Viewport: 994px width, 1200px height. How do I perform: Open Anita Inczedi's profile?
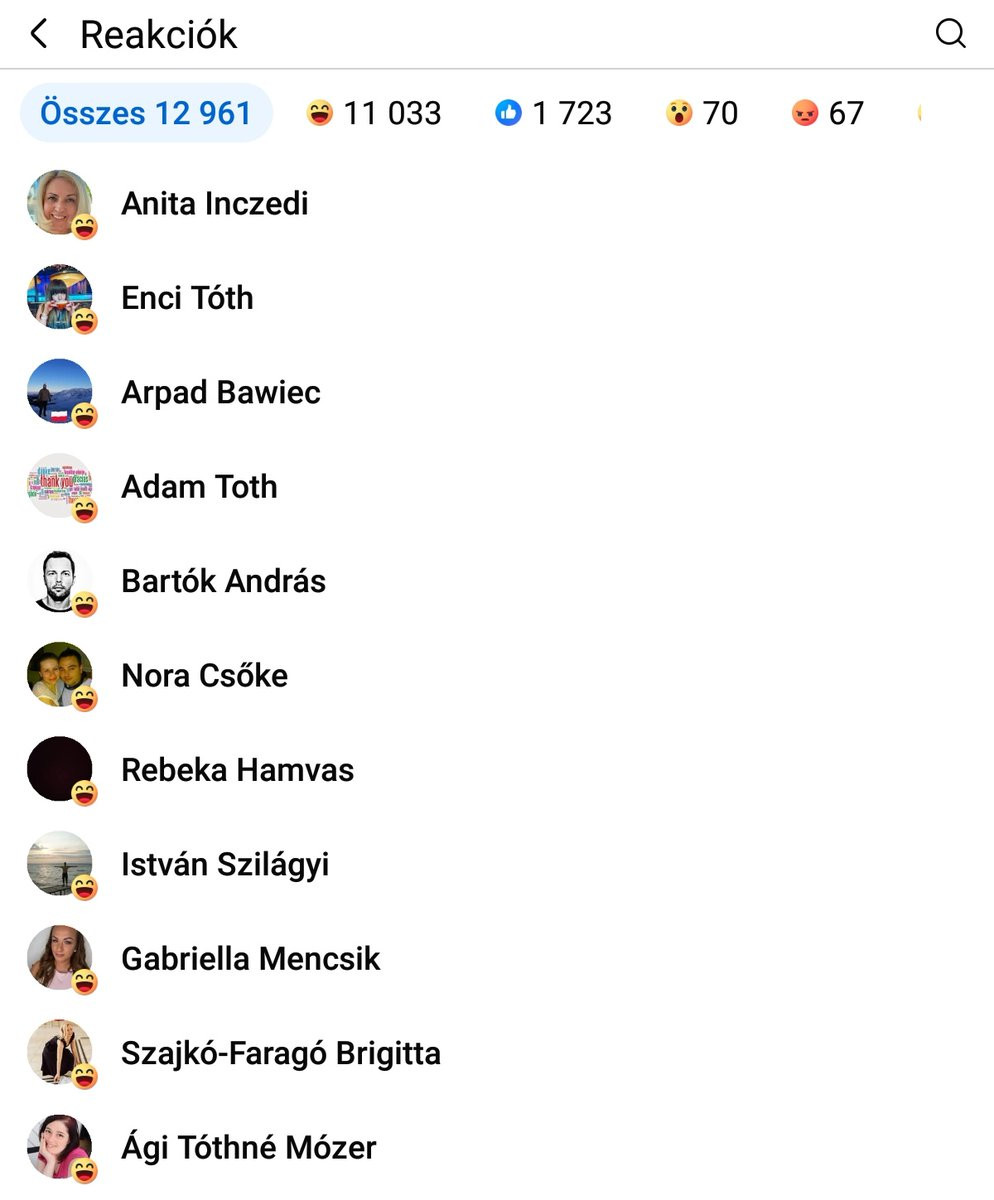pyautogui.click(x=214, y=203)
